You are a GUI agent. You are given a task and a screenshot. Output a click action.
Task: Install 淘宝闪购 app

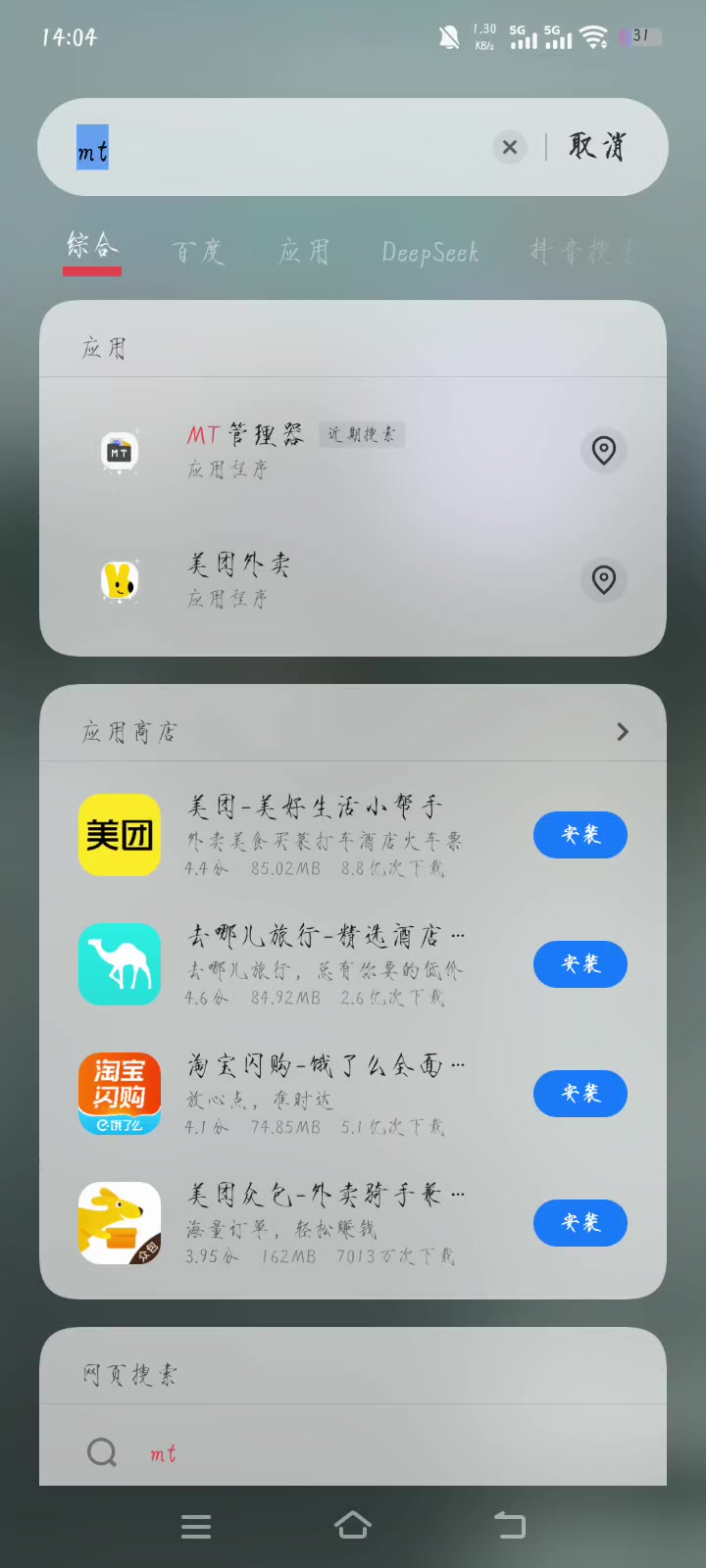pyautogui.click(x=580, y=1094)
